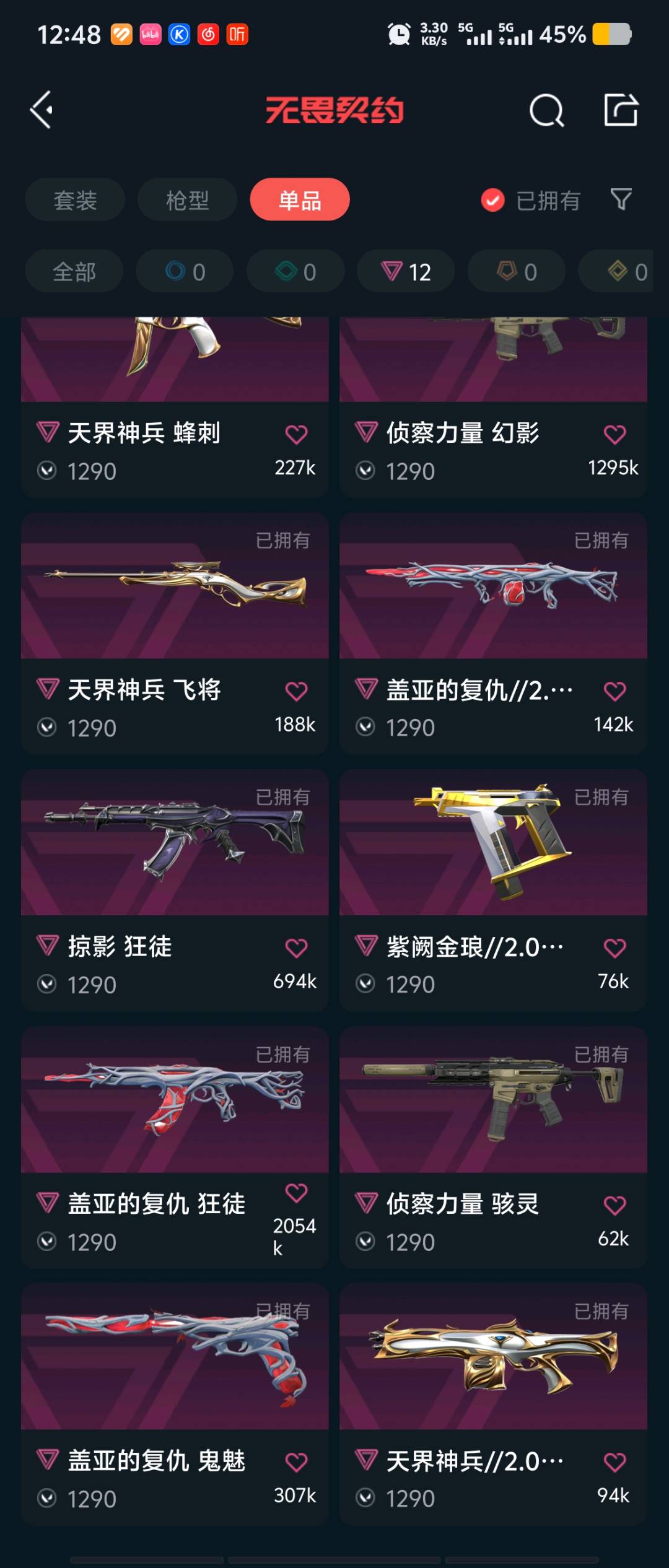Image resolution: width=669 pixels, height=1568 pixels.
Task: Uncheck the 已拥有 filter checkbox
Action: click(x=493, y=200)
